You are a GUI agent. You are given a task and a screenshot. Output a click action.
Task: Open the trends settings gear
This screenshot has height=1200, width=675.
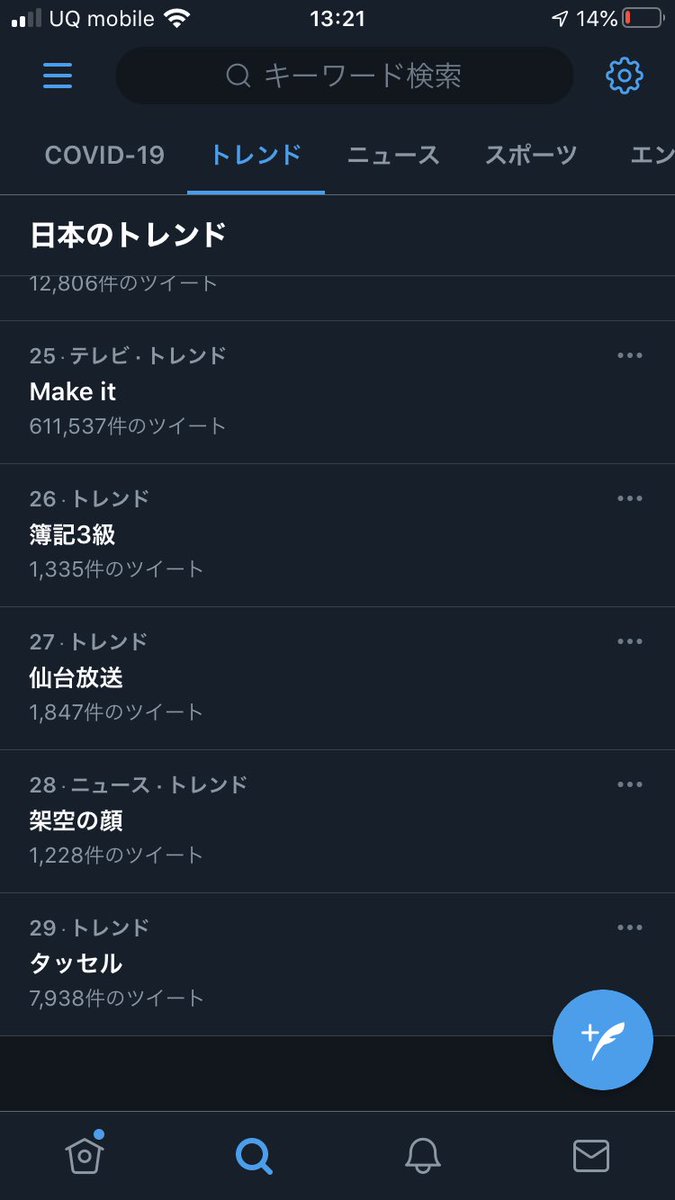625,75
